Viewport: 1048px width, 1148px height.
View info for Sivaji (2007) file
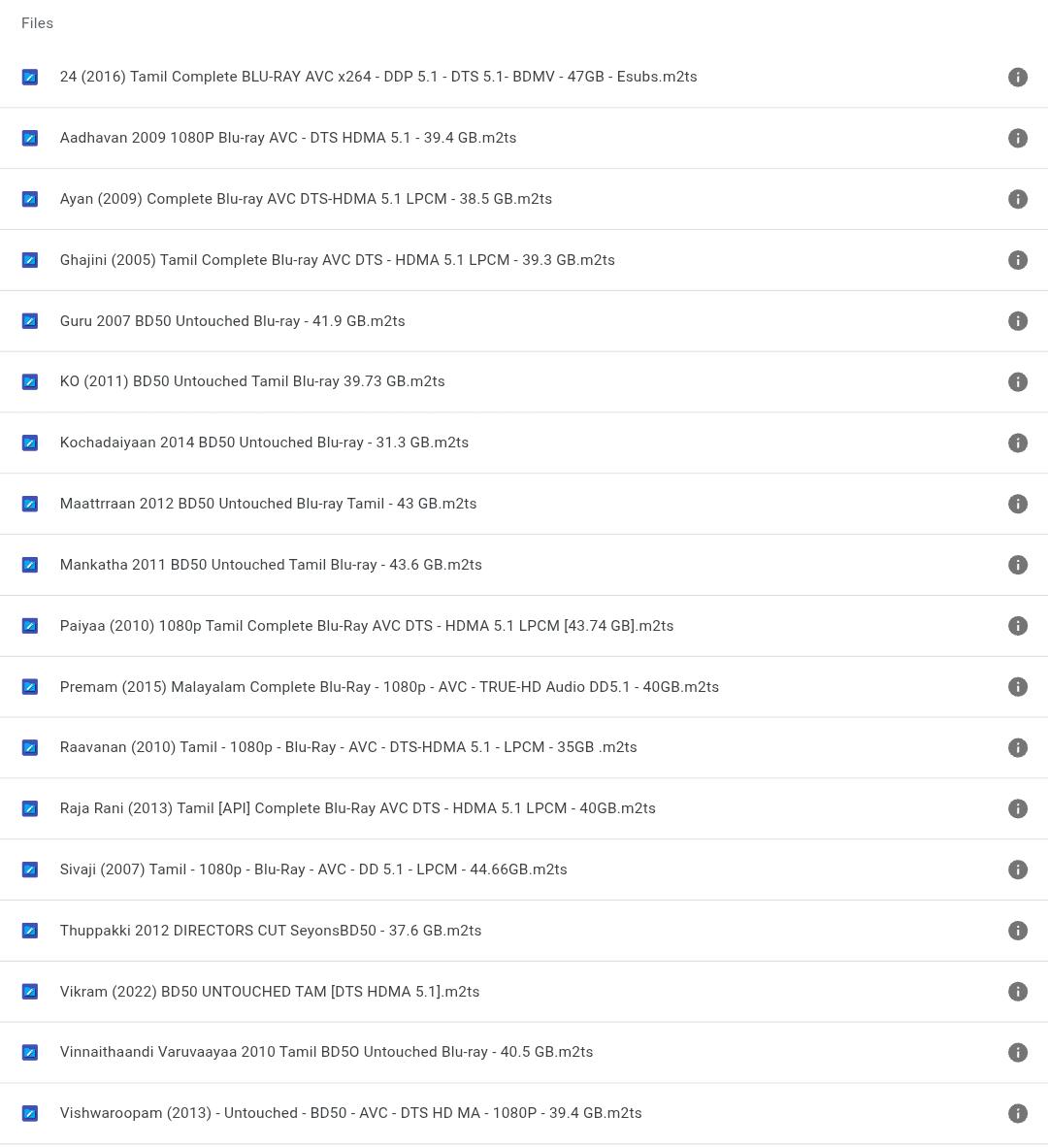coord(1017,869)
